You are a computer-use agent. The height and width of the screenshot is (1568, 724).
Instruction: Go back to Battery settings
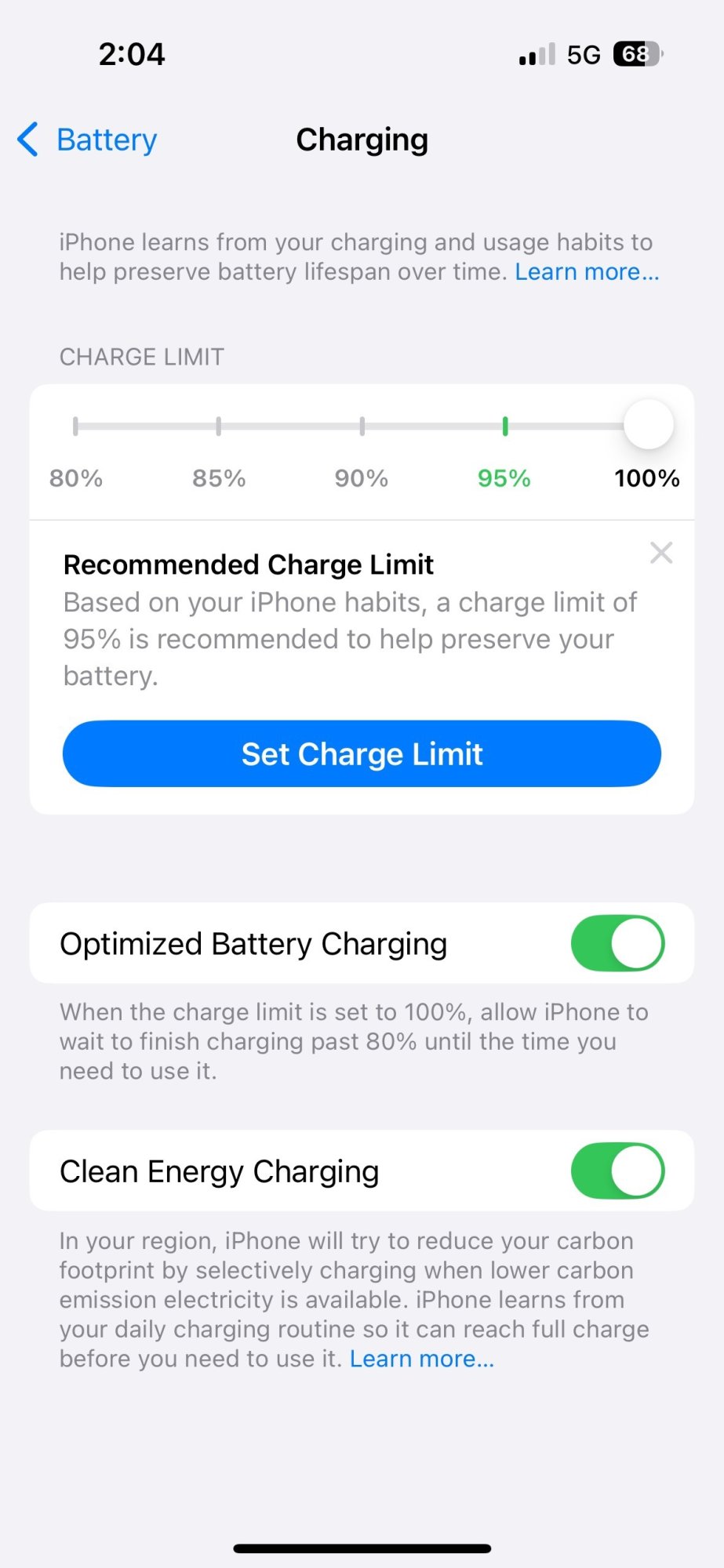87,140
